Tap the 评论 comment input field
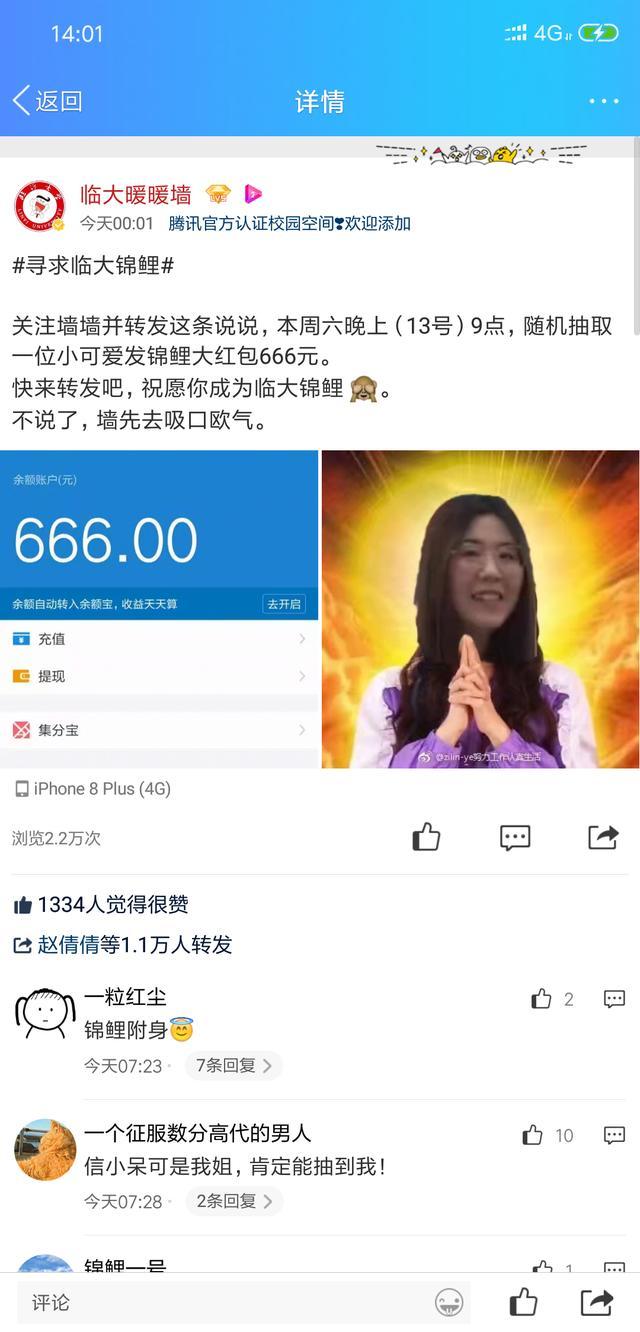 tap(220, 1302)
